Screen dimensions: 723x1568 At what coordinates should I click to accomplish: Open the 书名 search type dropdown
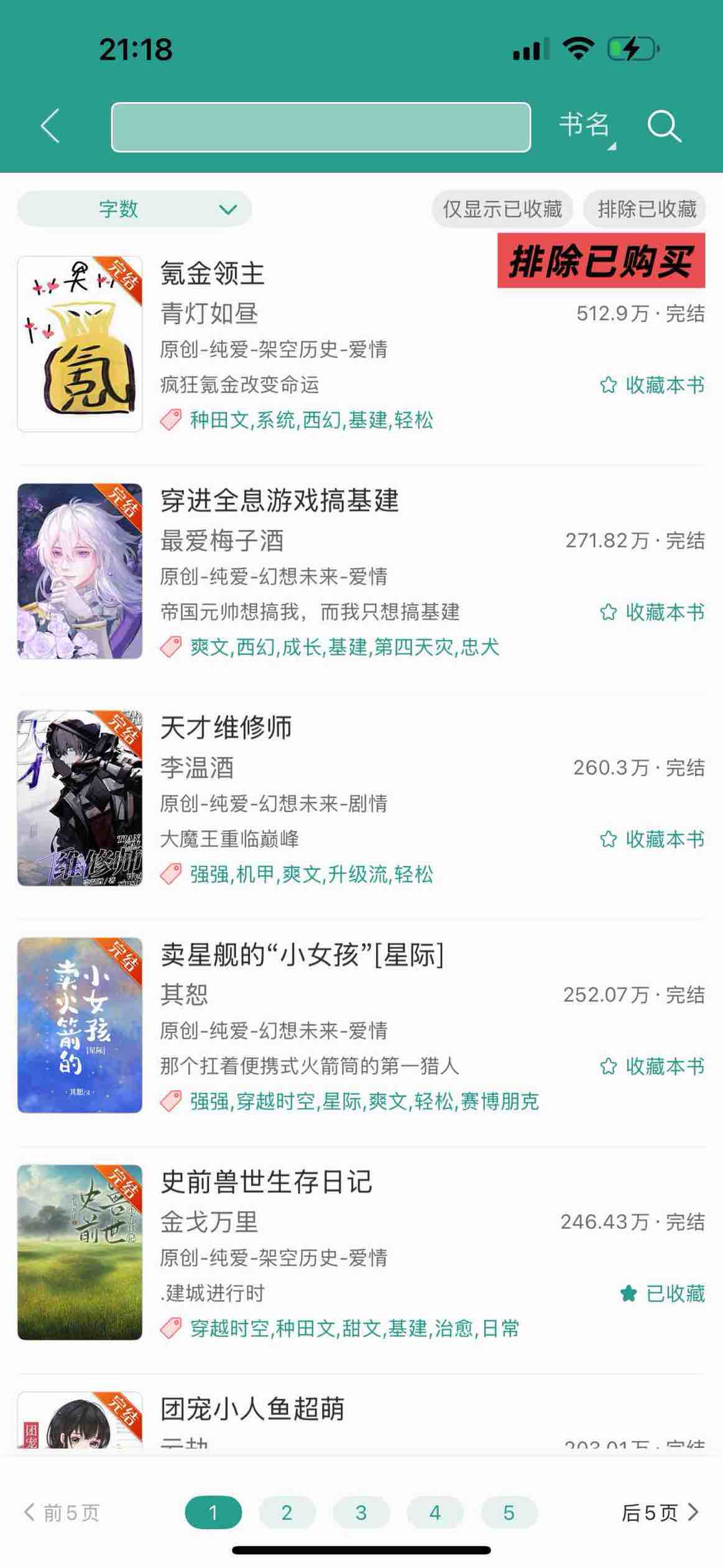coord(585,126)
